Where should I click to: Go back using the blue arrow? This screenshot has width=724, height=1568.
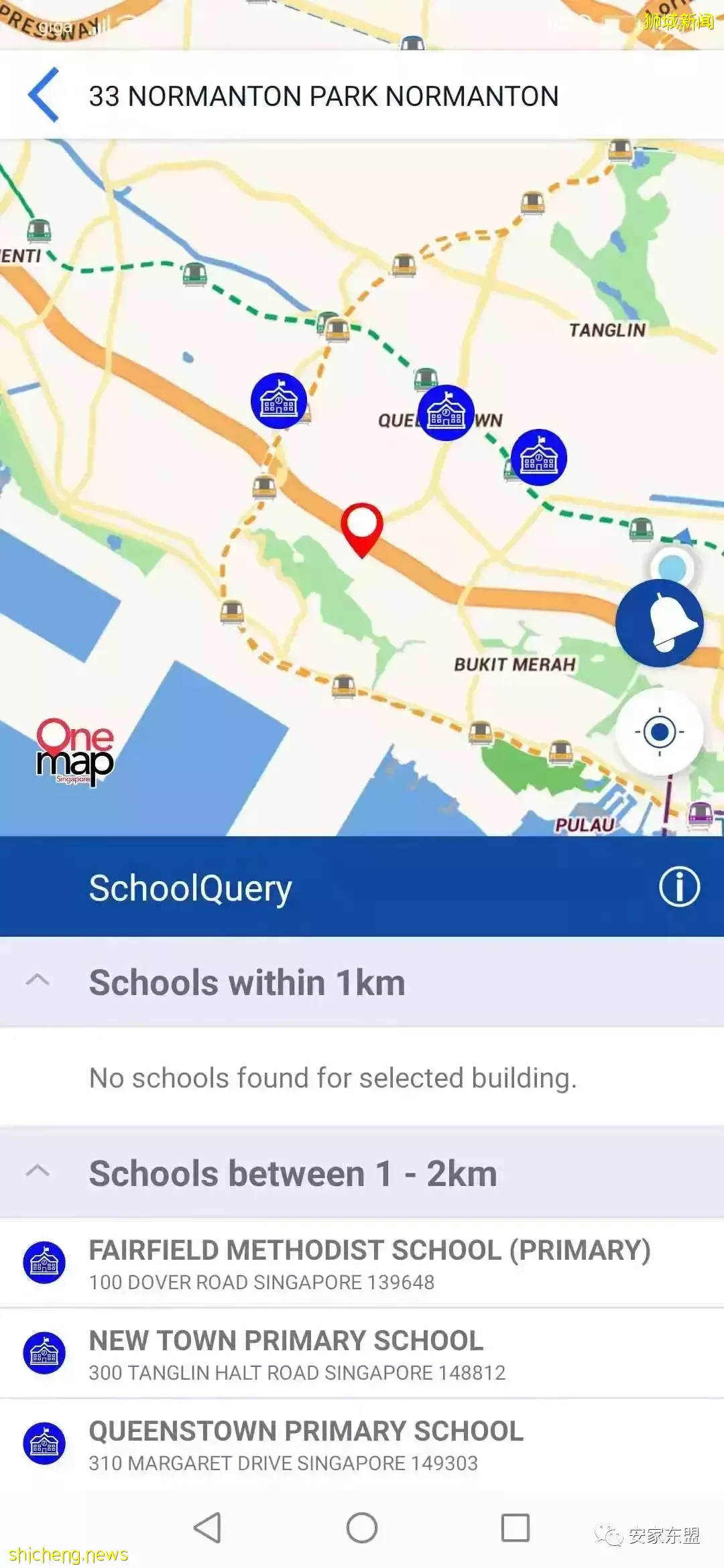coord(44,95)
